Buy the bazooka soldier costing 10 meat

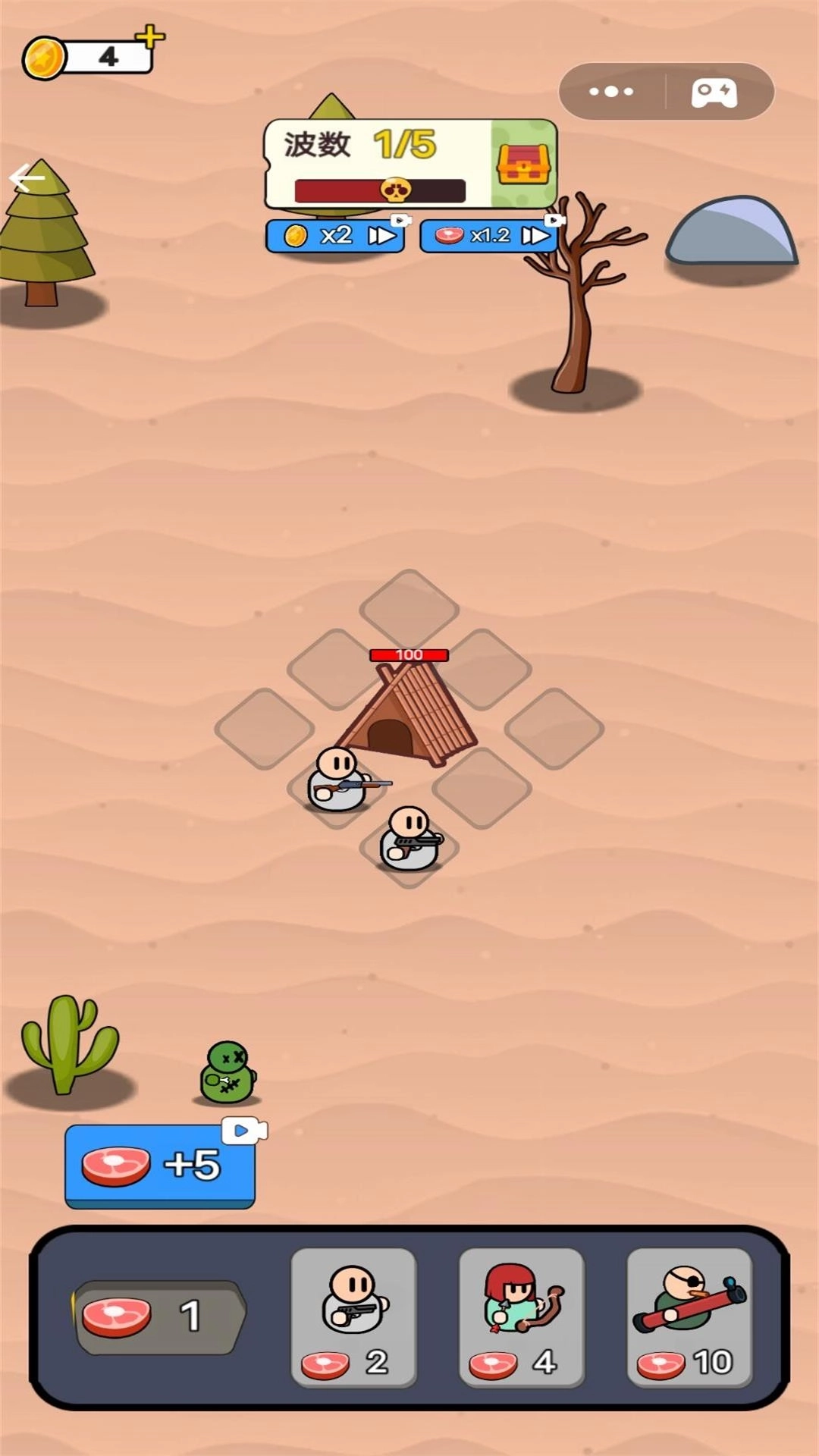689,1317
